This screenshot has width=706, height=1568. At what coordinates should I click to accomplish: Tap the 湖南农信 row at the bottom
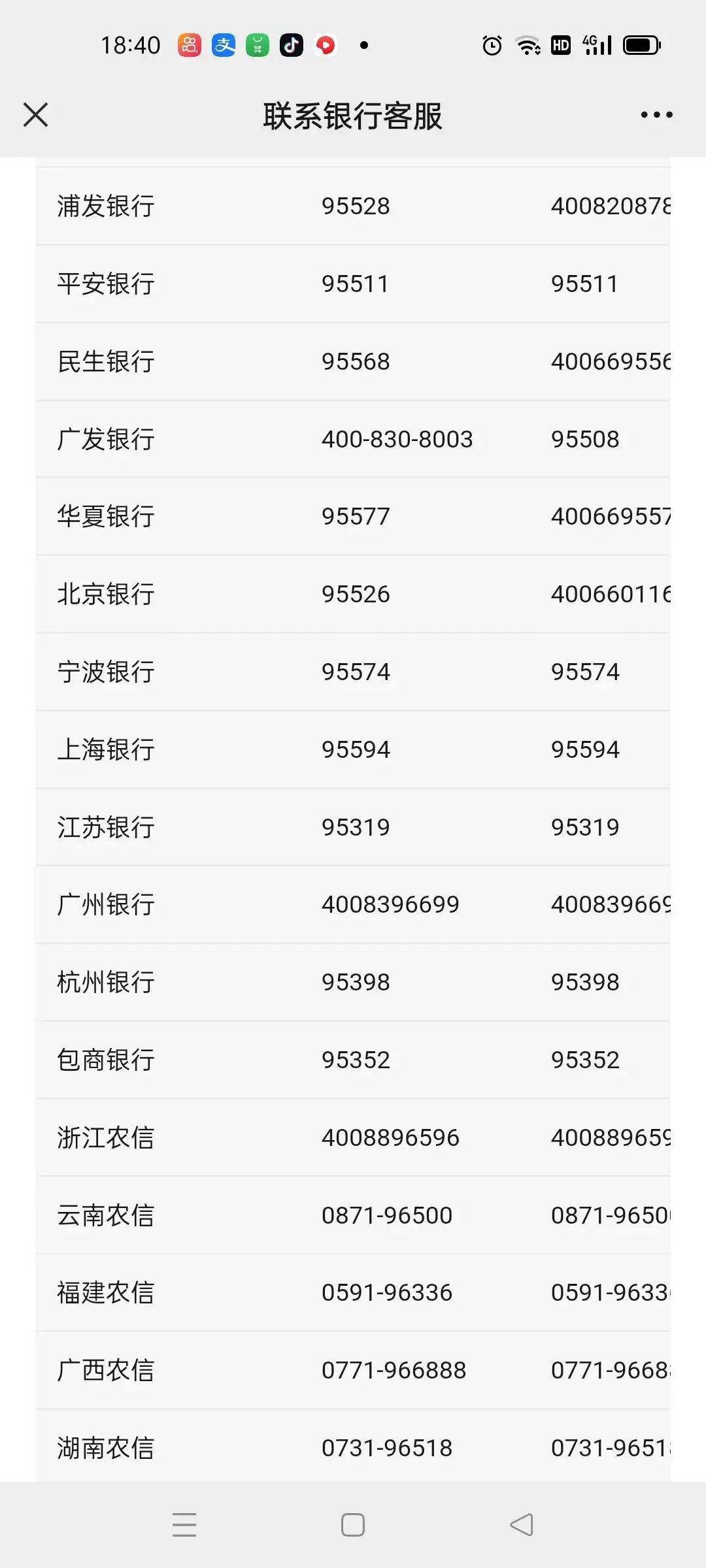[353, 1448]
